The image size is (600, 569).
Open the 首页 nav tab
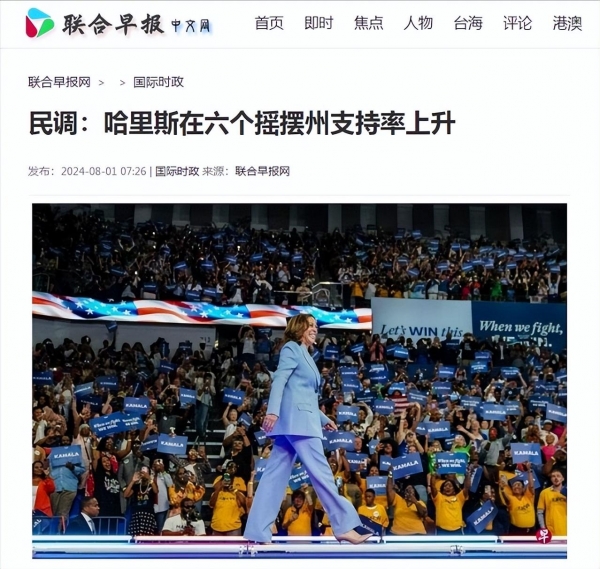coord(269,23)
